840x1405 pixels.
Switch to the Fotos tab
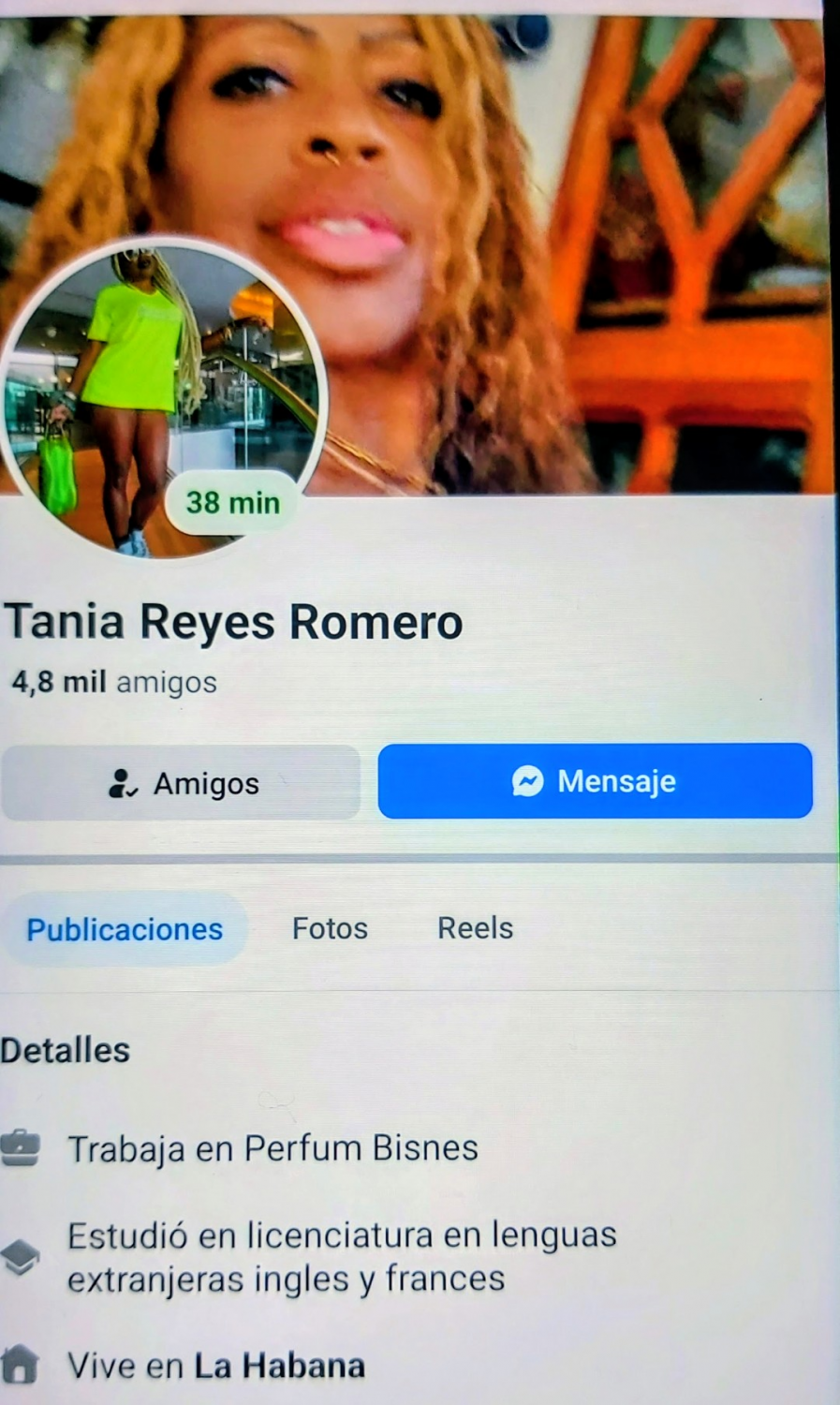click(330, 928)
